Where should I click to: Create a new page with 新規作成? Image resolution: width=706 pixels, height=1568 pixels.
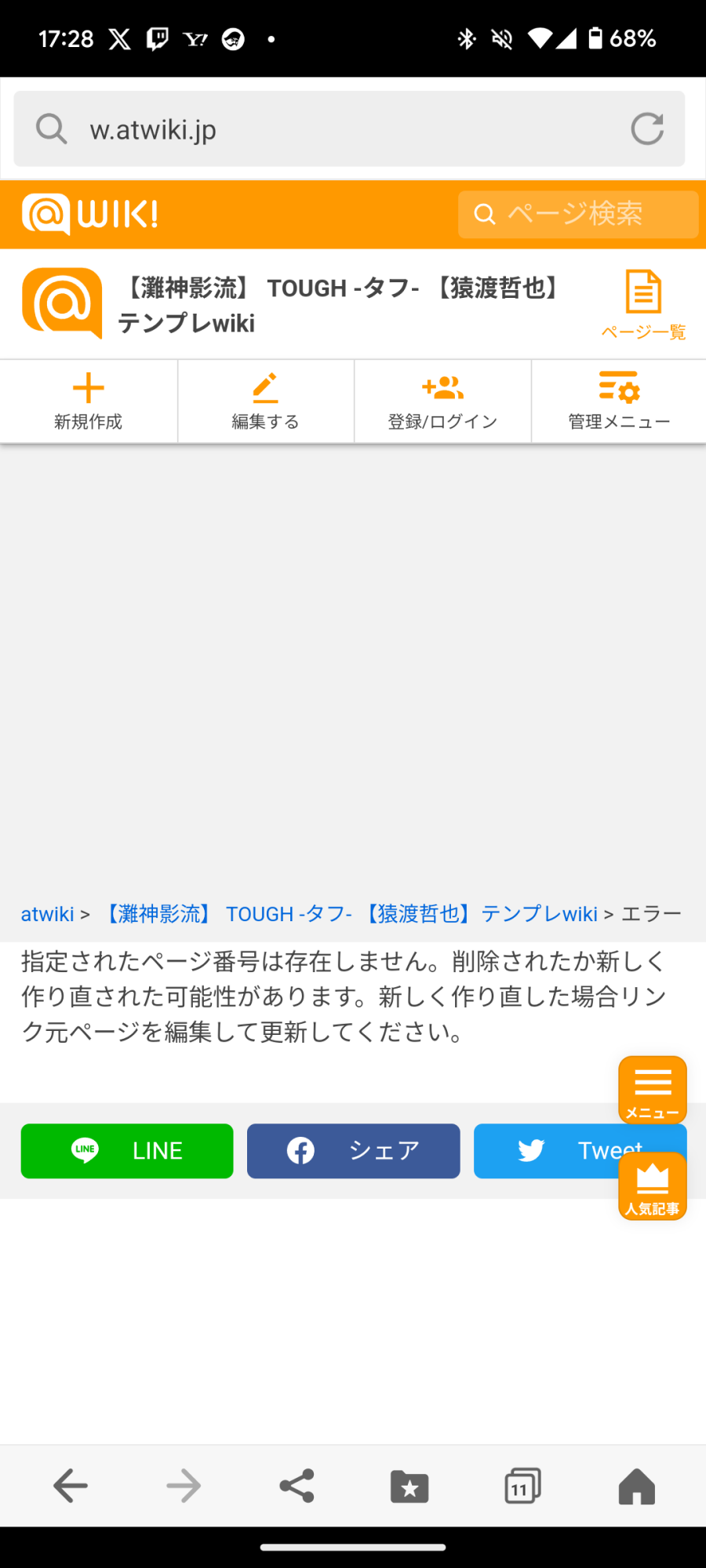89,401
